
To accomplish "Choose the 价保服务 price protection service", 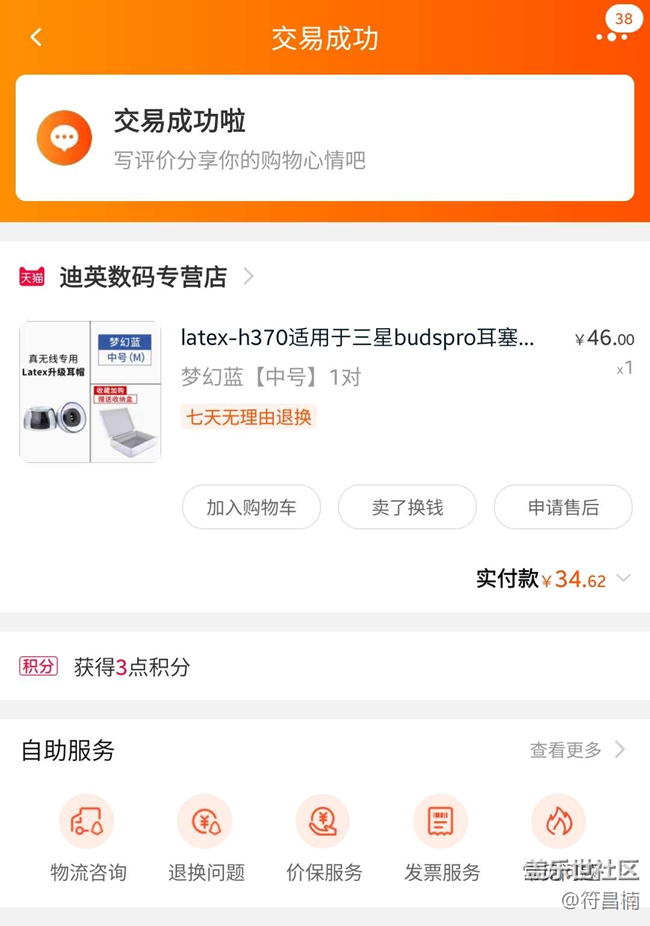I will 324,838.
